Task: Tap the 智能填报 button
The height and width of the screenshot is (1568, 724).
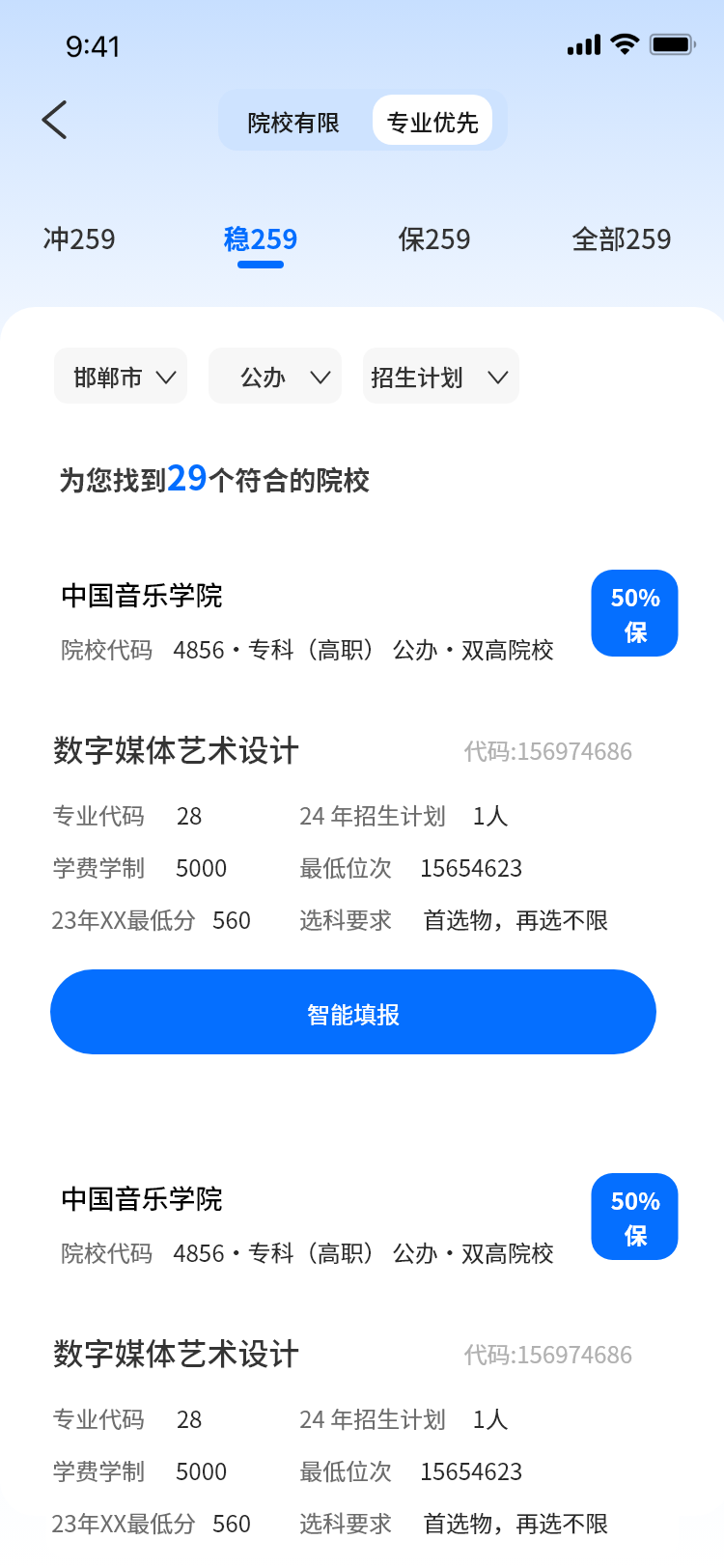Action: pyautogui.click(x=353, y=1013)
